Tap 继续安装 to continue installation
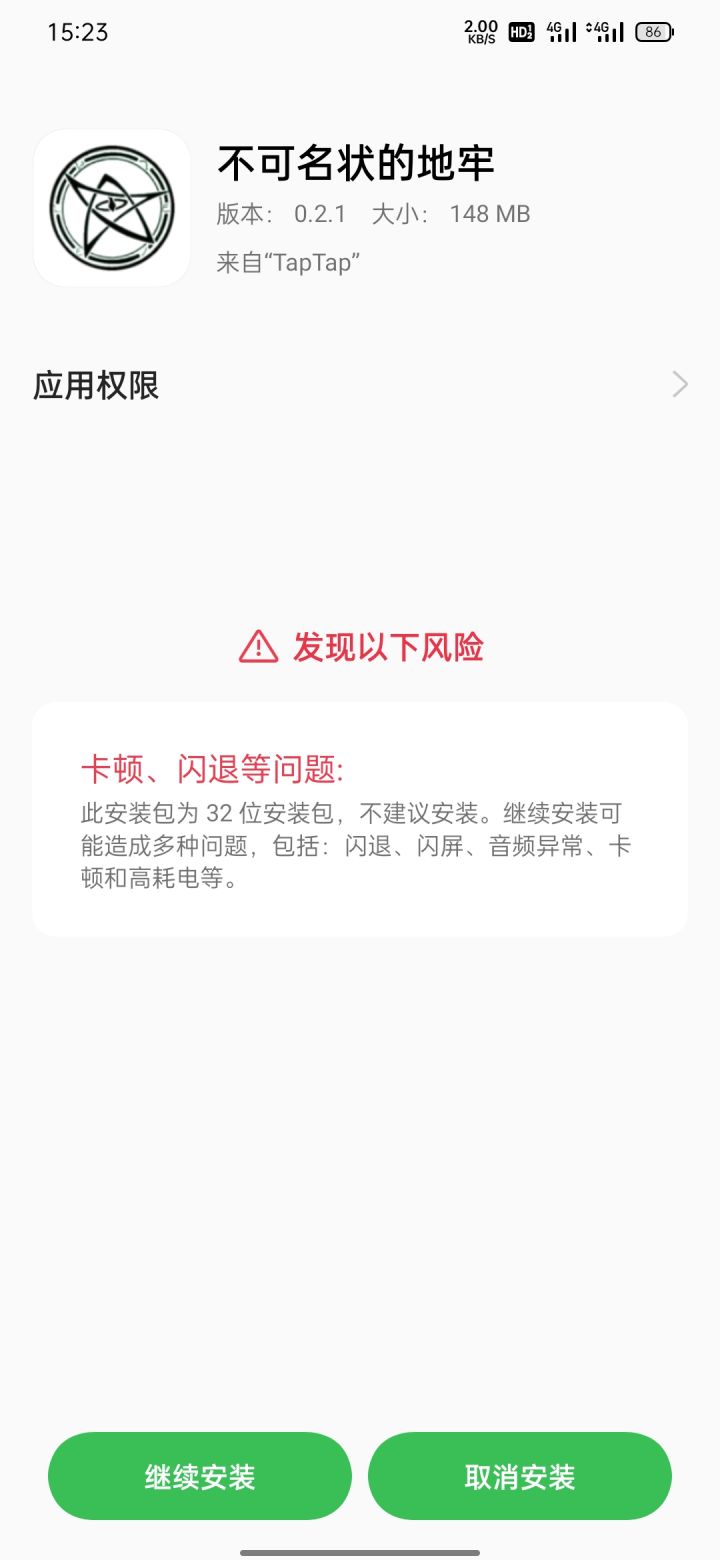The width and height of the screenshot is (720, 1560). (199, 1474)
